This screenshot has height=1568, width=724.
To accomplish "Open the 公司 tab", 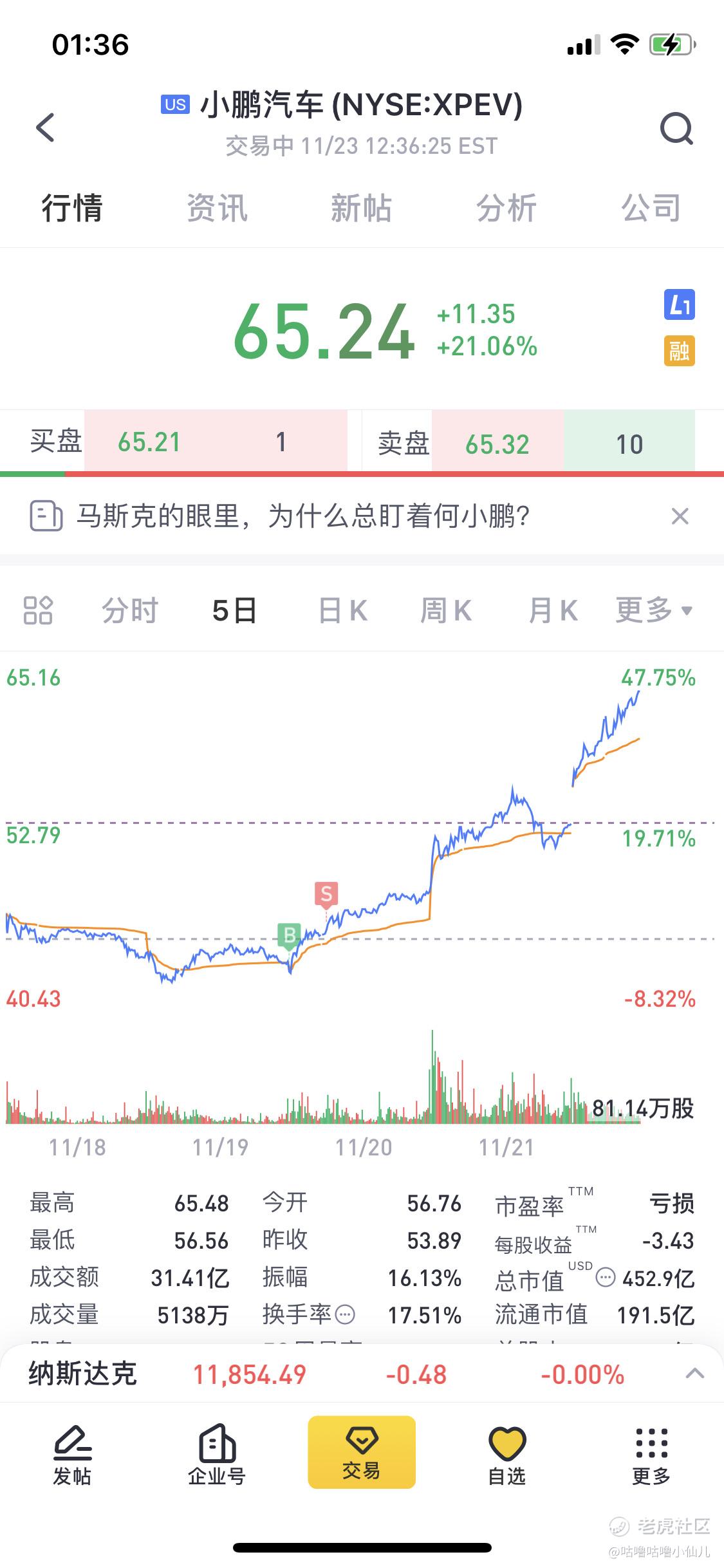I will click(651, 209).
